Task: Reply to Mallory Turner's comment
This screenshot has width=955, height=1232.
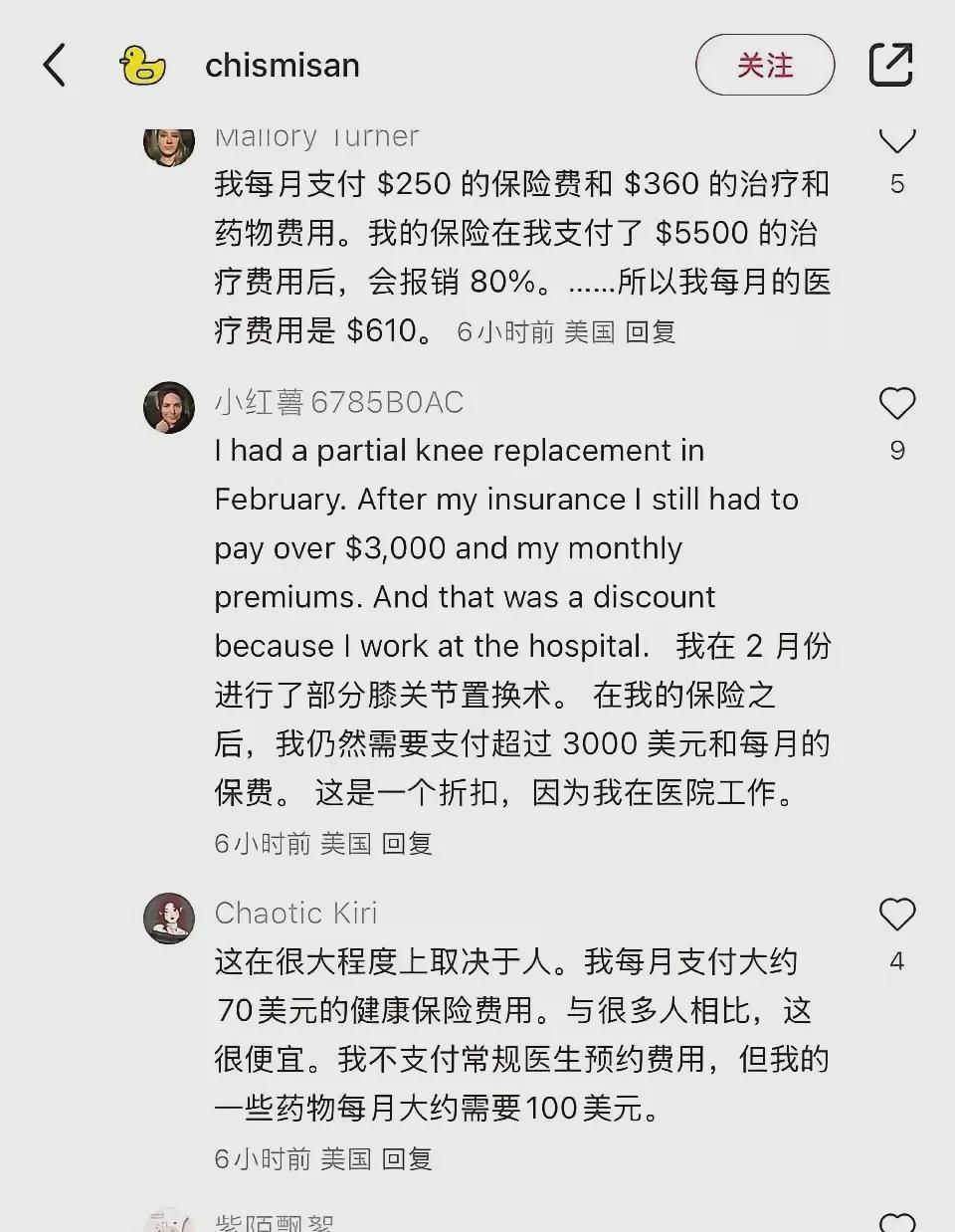Action: [651, 331]
